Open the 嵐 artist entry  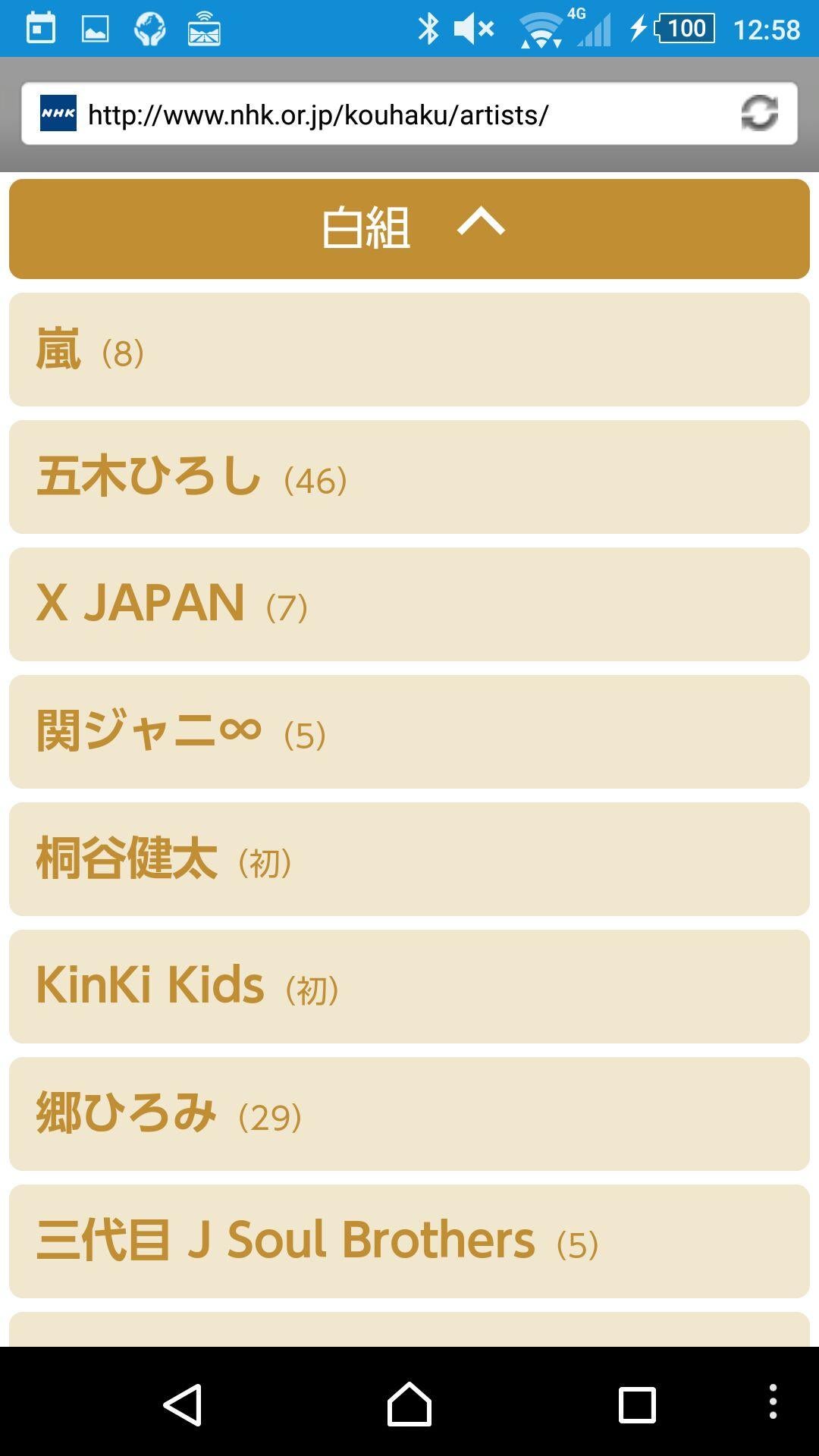coord(409,350)
